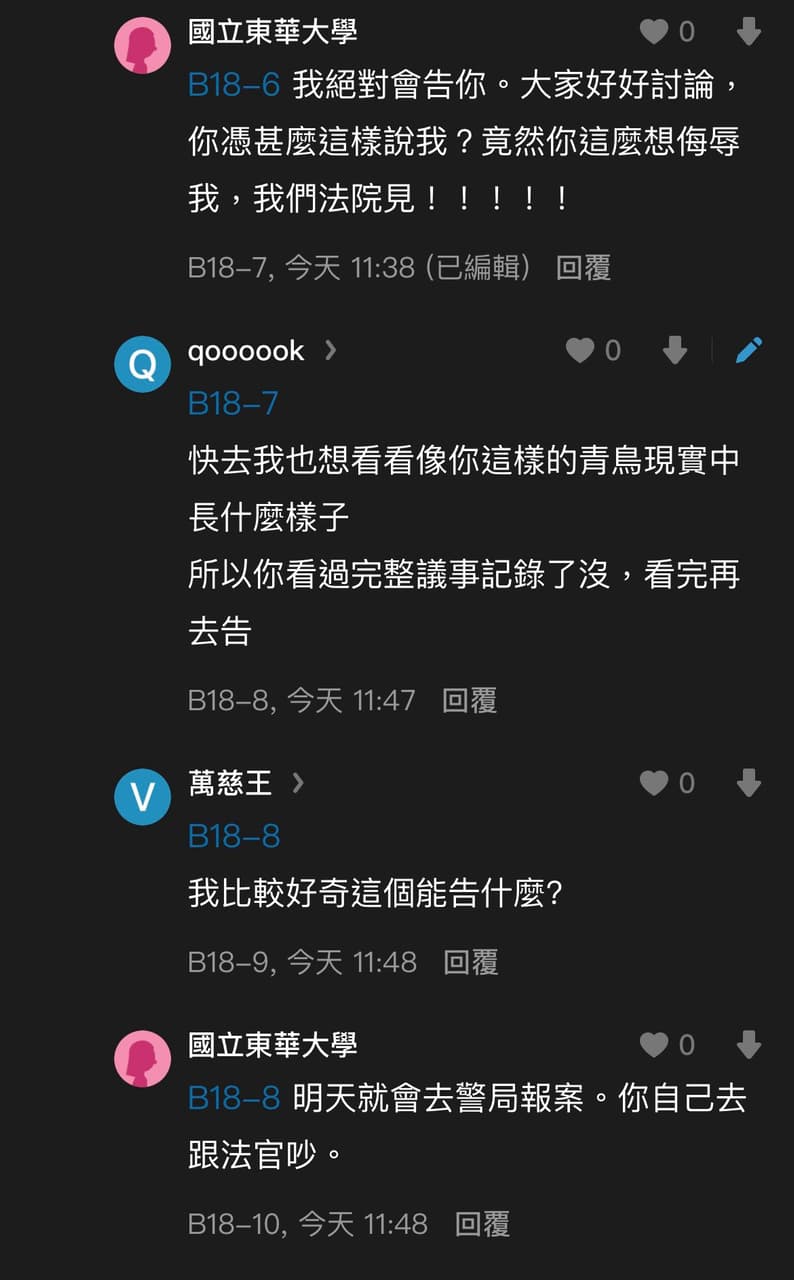
Task: Downvote qooooook's comment B18-8
Action: (675, 350)
